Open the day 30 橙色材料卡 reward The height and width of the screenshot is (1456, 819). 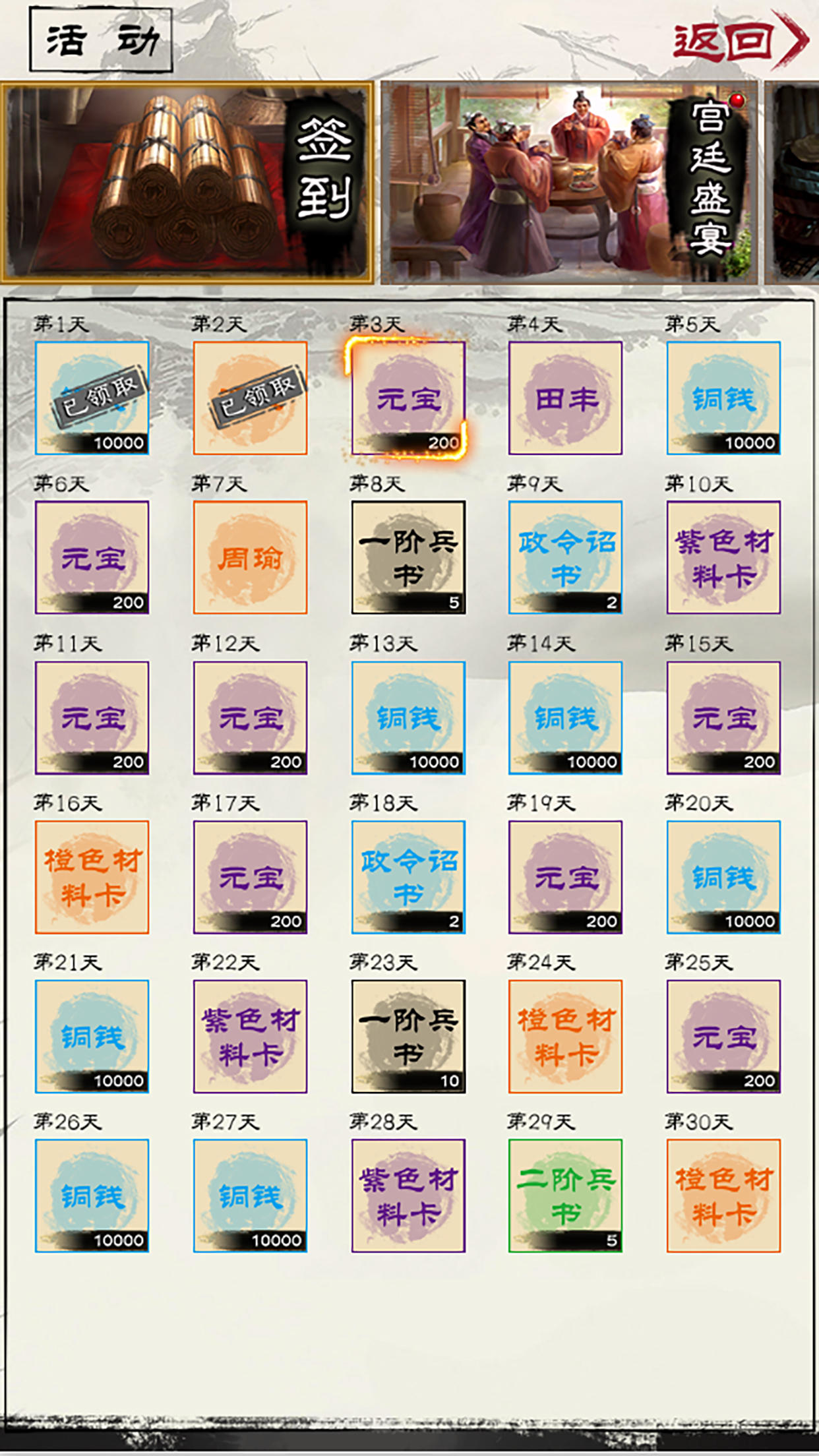[723, 1196]
